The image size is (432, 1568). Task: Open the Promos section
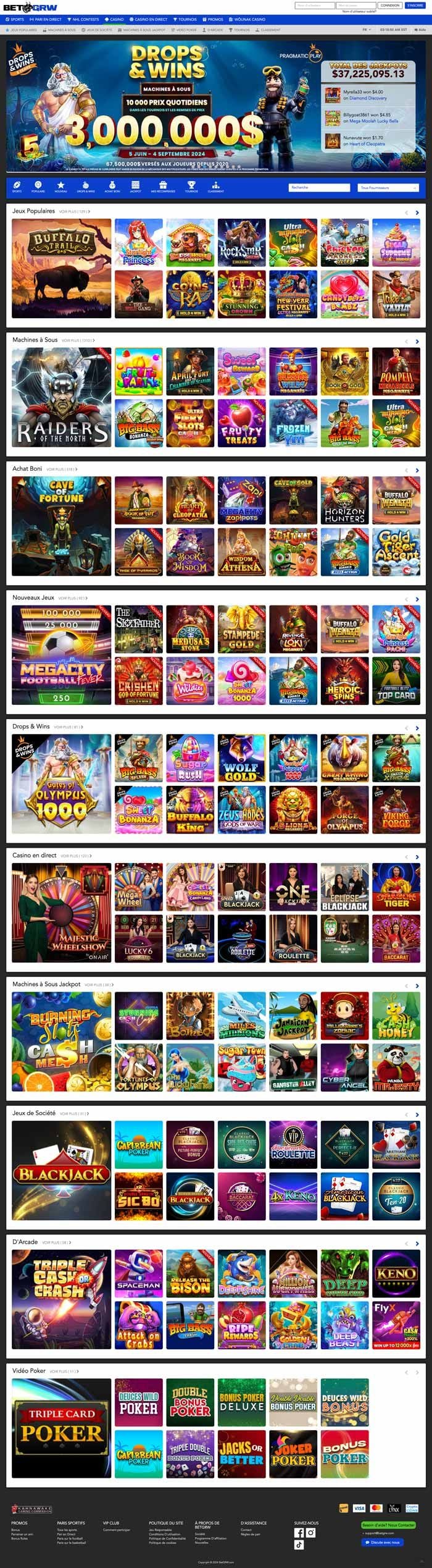pyautogui.click(x=213, y=19)
